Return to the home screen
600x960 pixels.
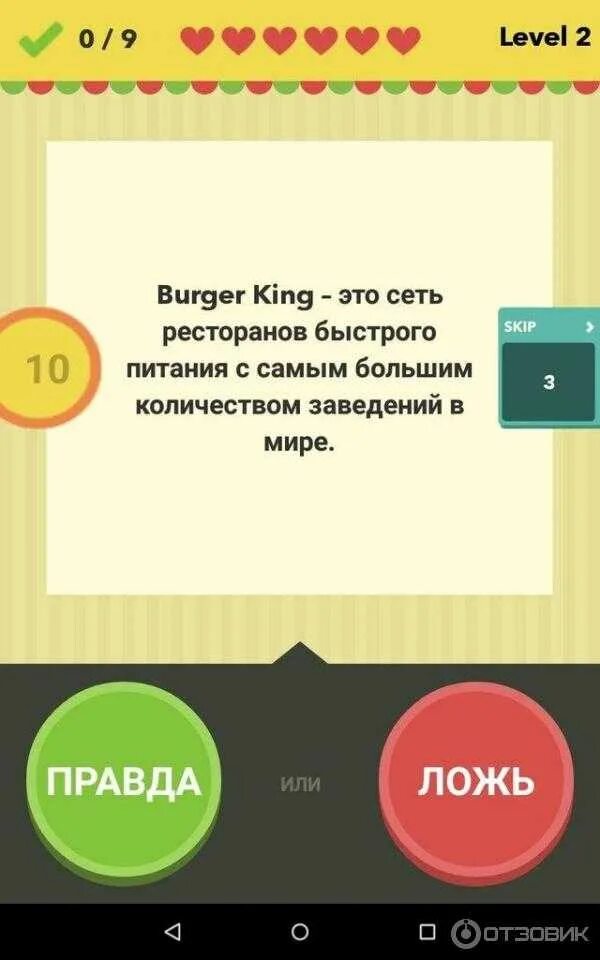[300, 932]
